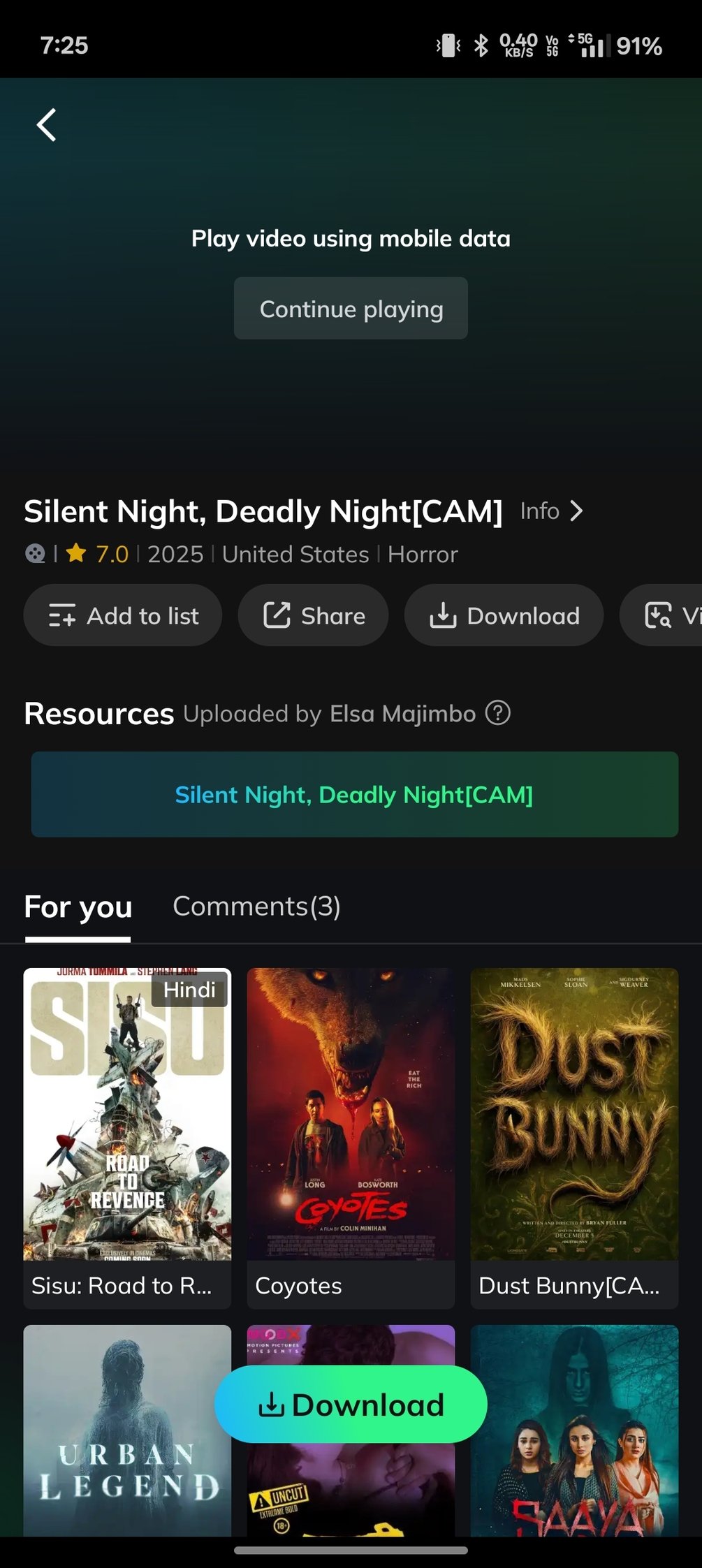Open the Dust Bunny[CAM] card

574,1137
